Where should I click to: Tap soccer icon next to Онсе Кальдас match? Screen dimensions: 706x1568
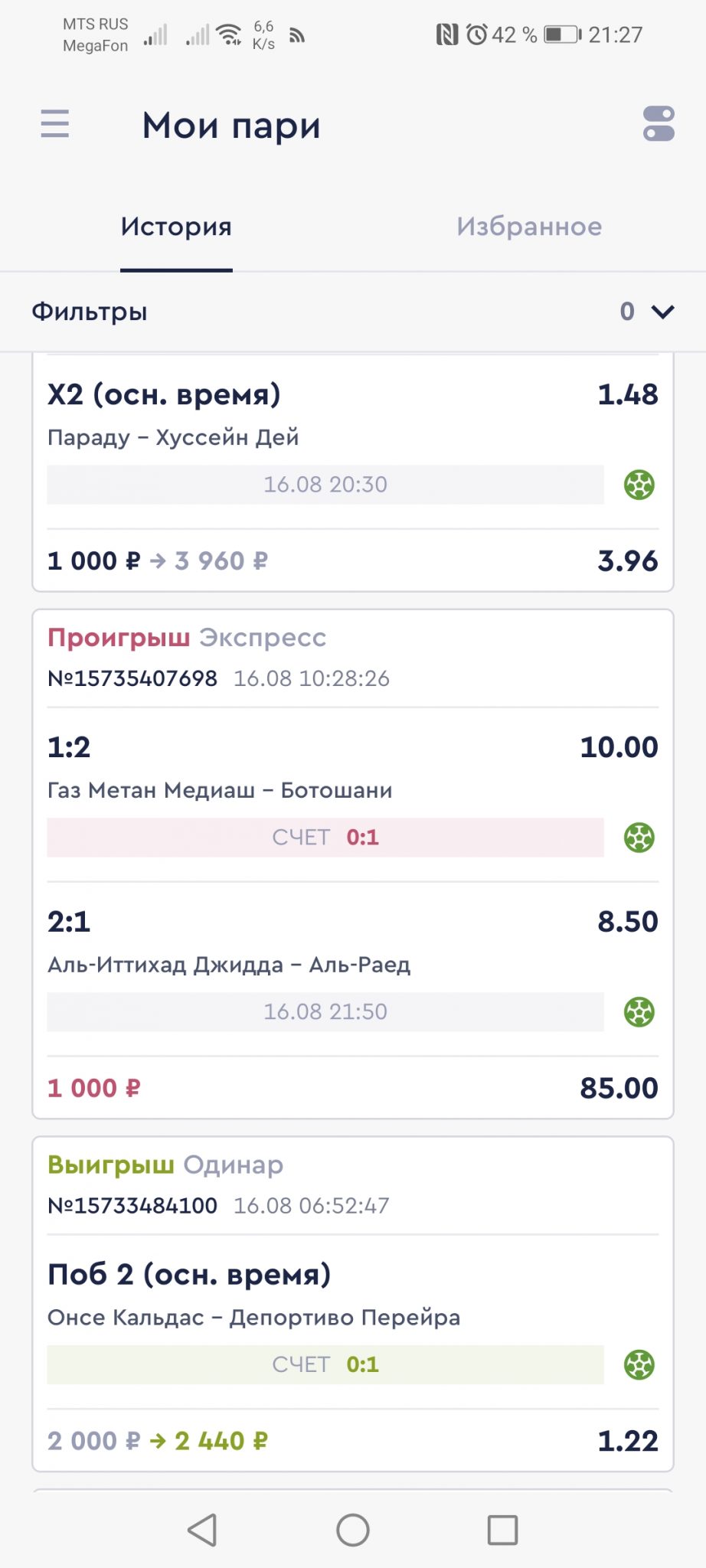pyautogui.click(x=639, y=1364)
